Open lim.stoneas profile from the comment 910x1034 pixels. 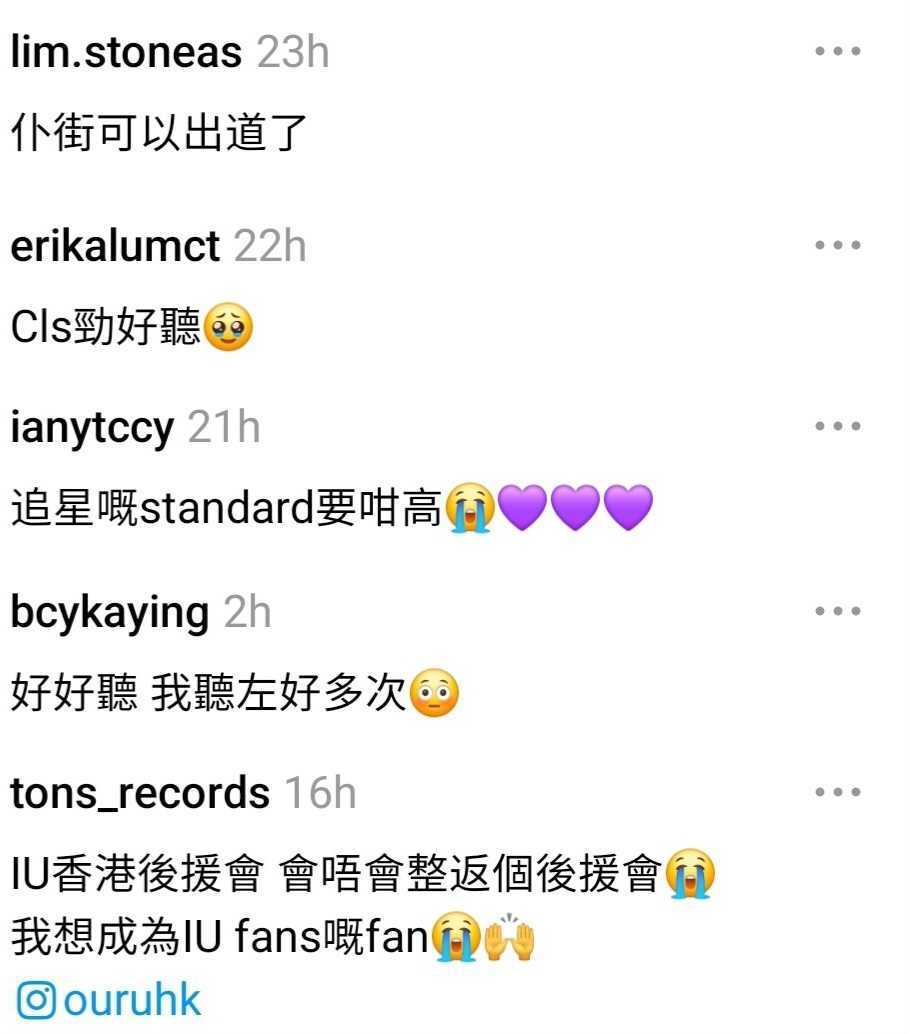point(126,52)
